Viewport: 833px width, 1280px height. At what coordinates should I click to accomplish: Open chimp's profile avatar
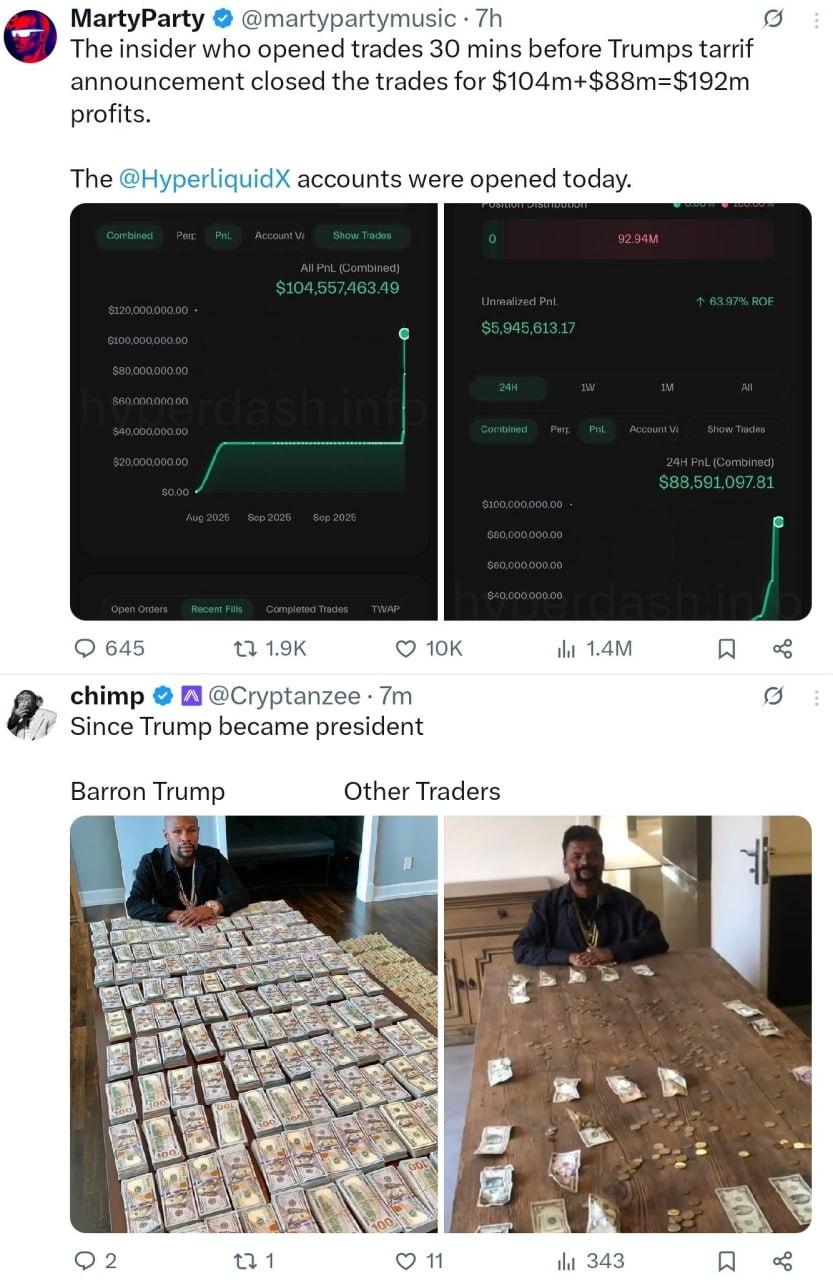(30, 715)
